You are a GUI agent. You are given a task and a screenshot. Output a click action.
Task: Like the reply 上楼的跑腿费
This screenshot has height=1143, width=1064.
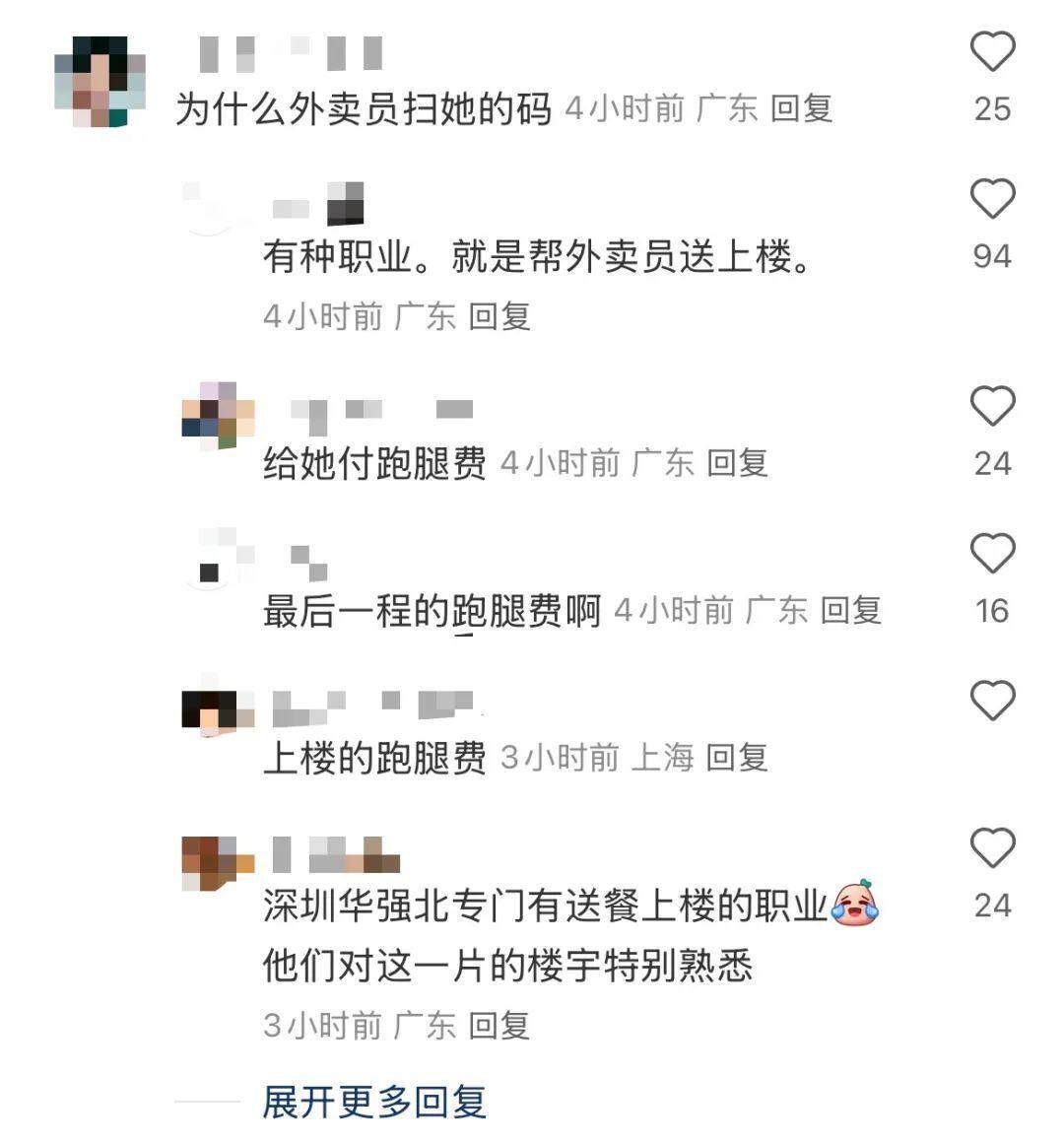(992, 702)
